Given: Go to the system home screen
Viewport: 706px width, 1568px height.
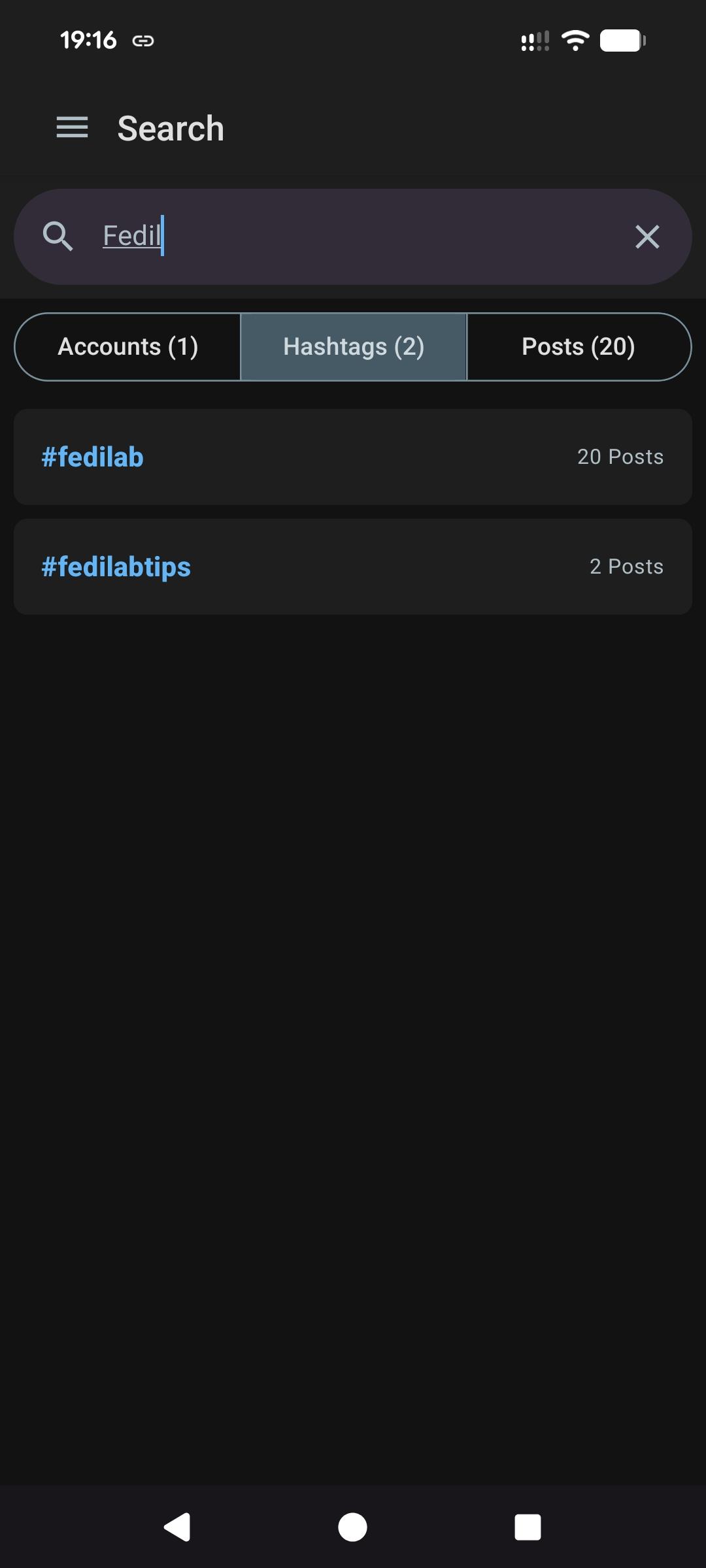Looking at the screenshot, I should click(x=353, y=1527).
